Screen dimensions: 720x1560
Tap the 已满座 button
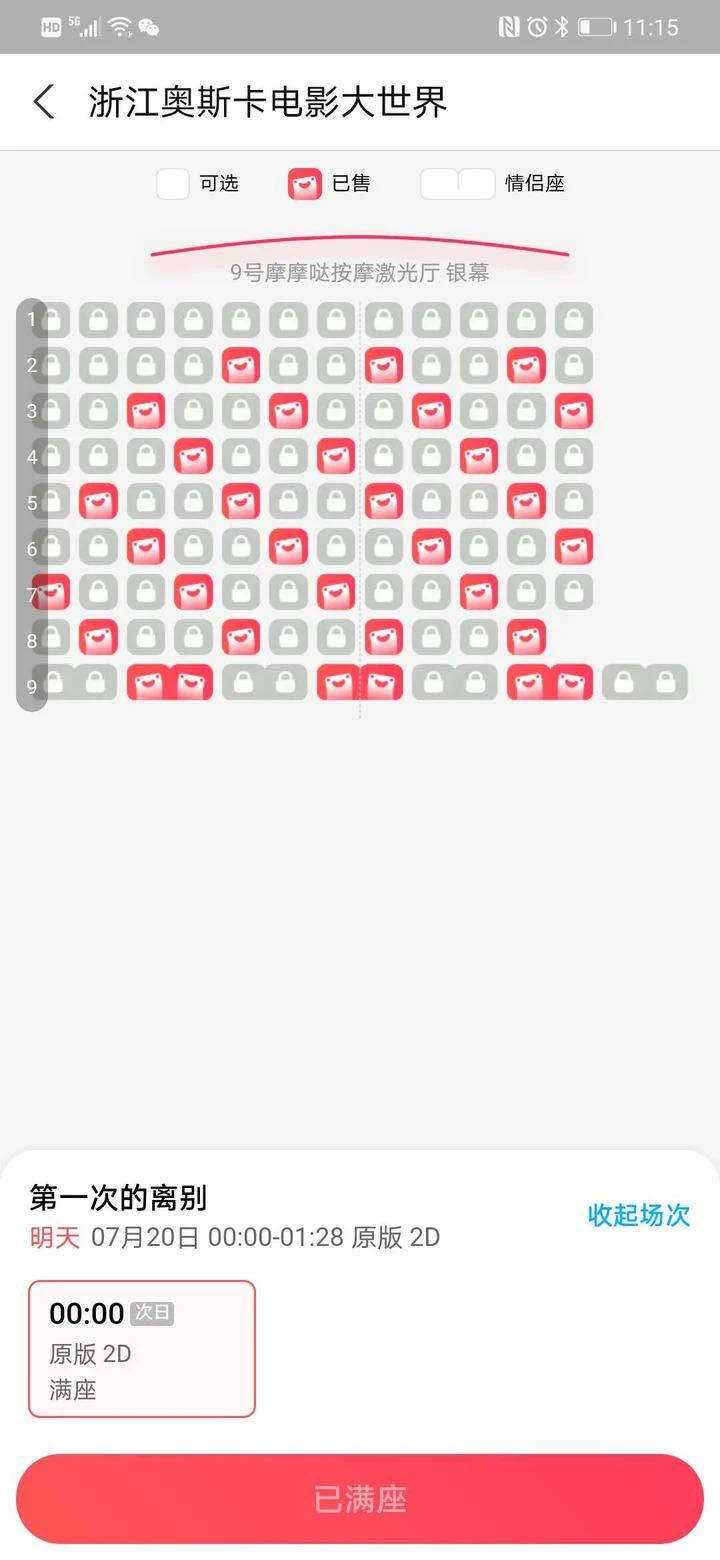tap(360, 1499)
